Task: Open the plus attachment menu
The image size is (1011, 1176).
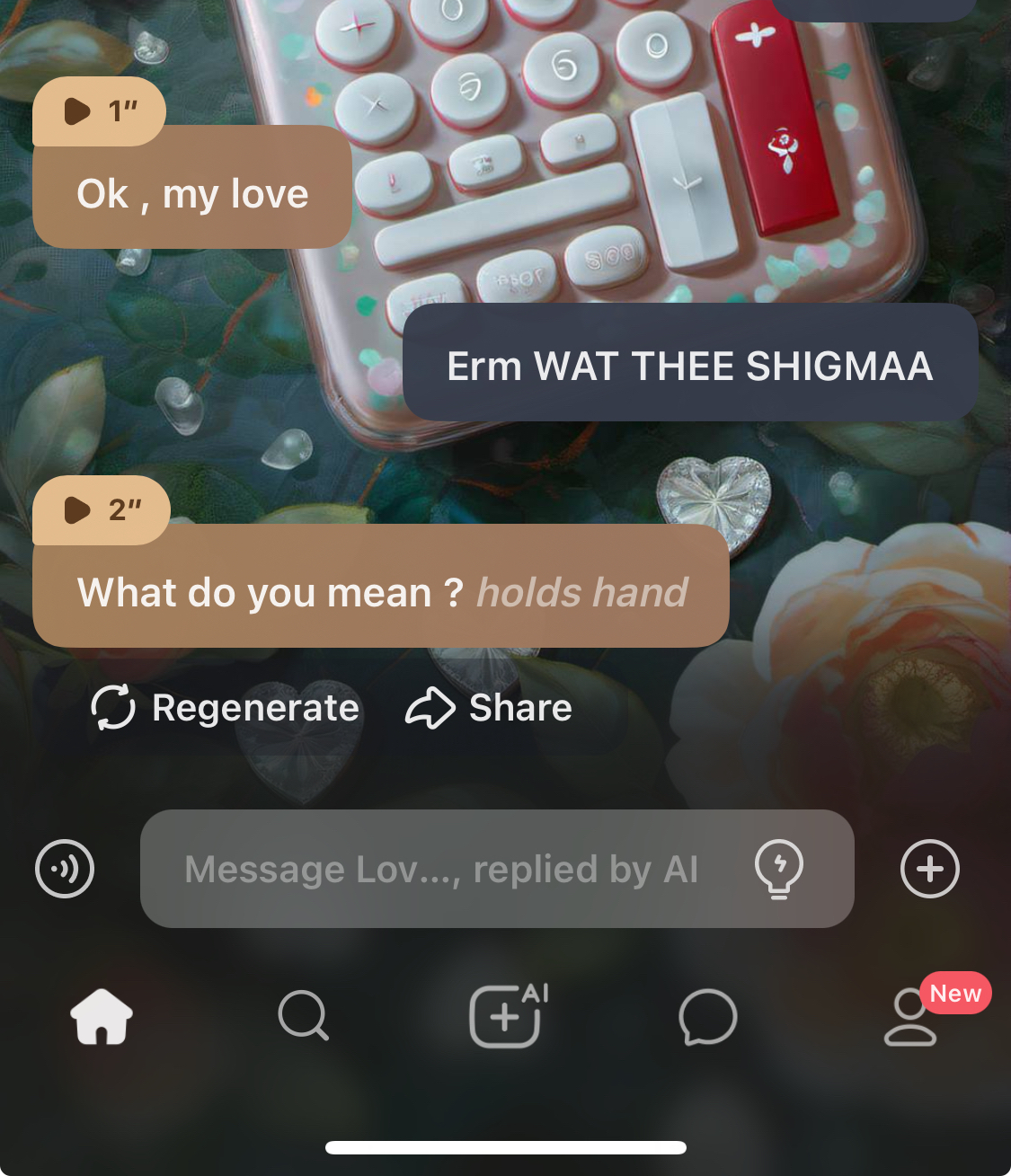Action: [930, 869]
